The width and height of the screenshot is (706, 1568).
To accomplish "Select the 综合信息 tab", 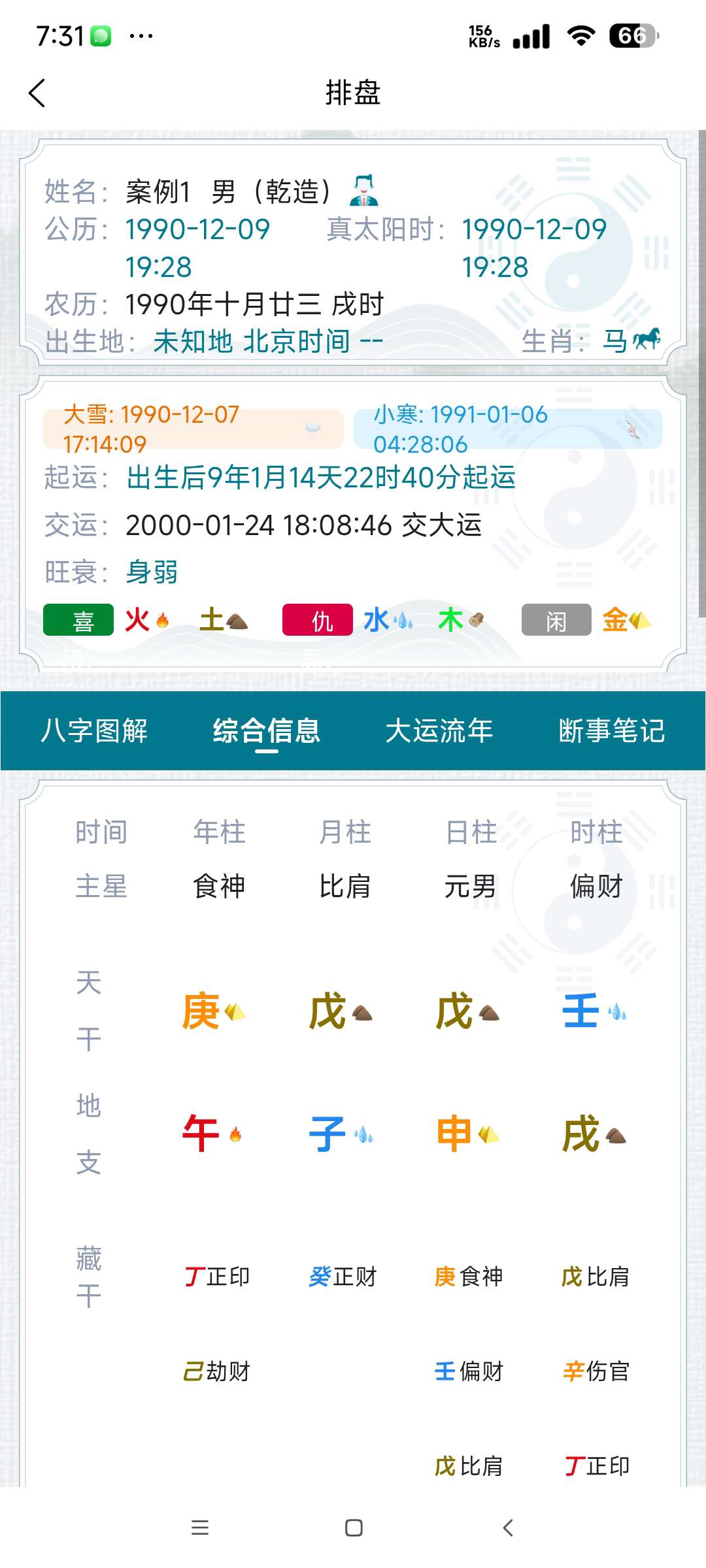I will (267, 730).
